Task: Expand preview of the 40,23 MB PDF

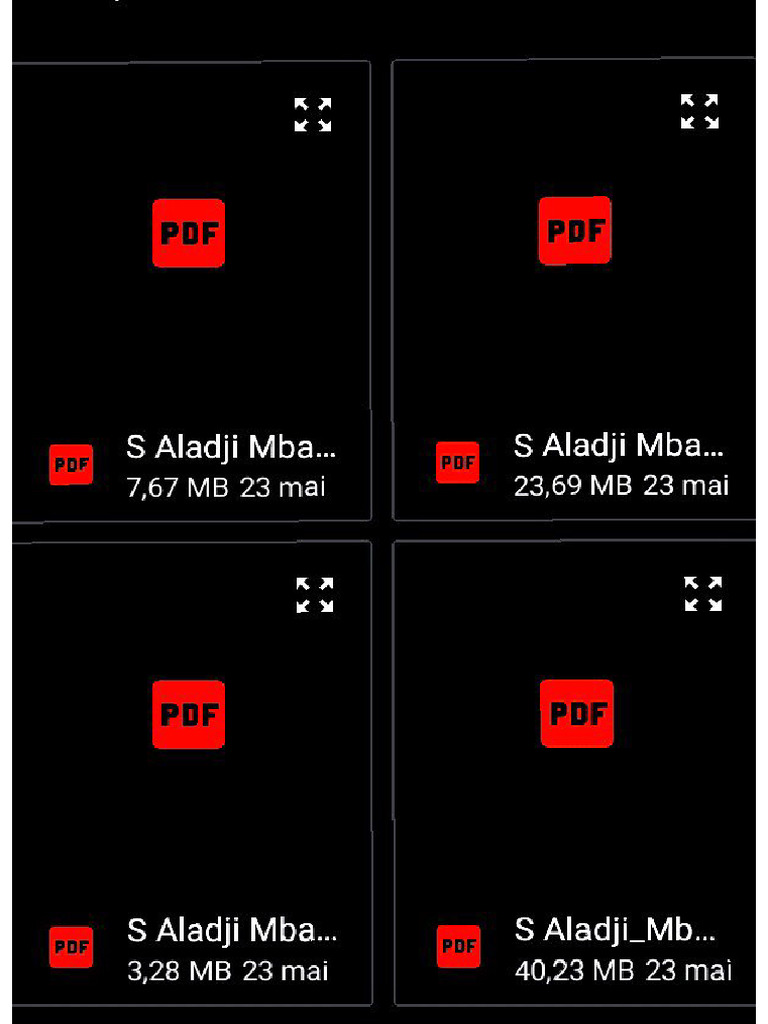Action: point(703,594)
